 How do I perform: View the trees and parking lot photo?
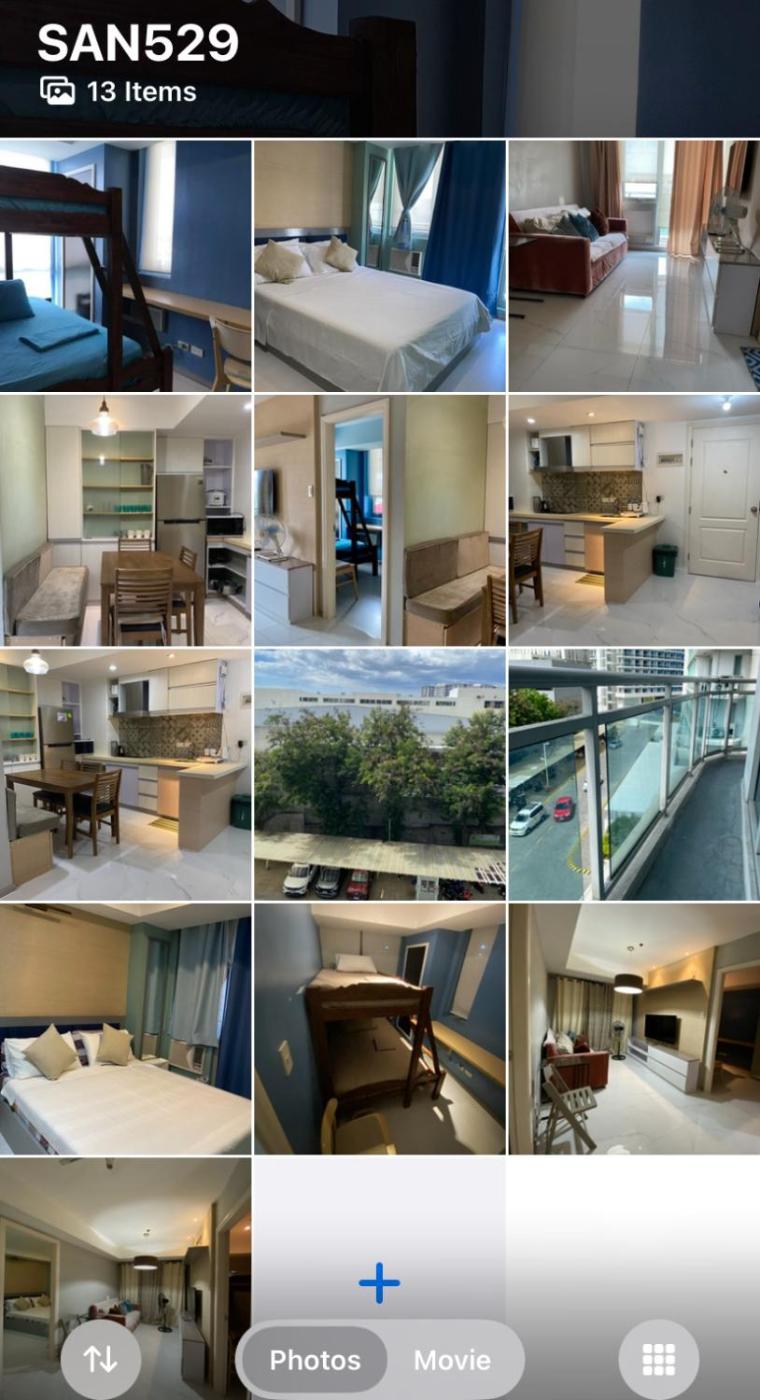[379, 775]
